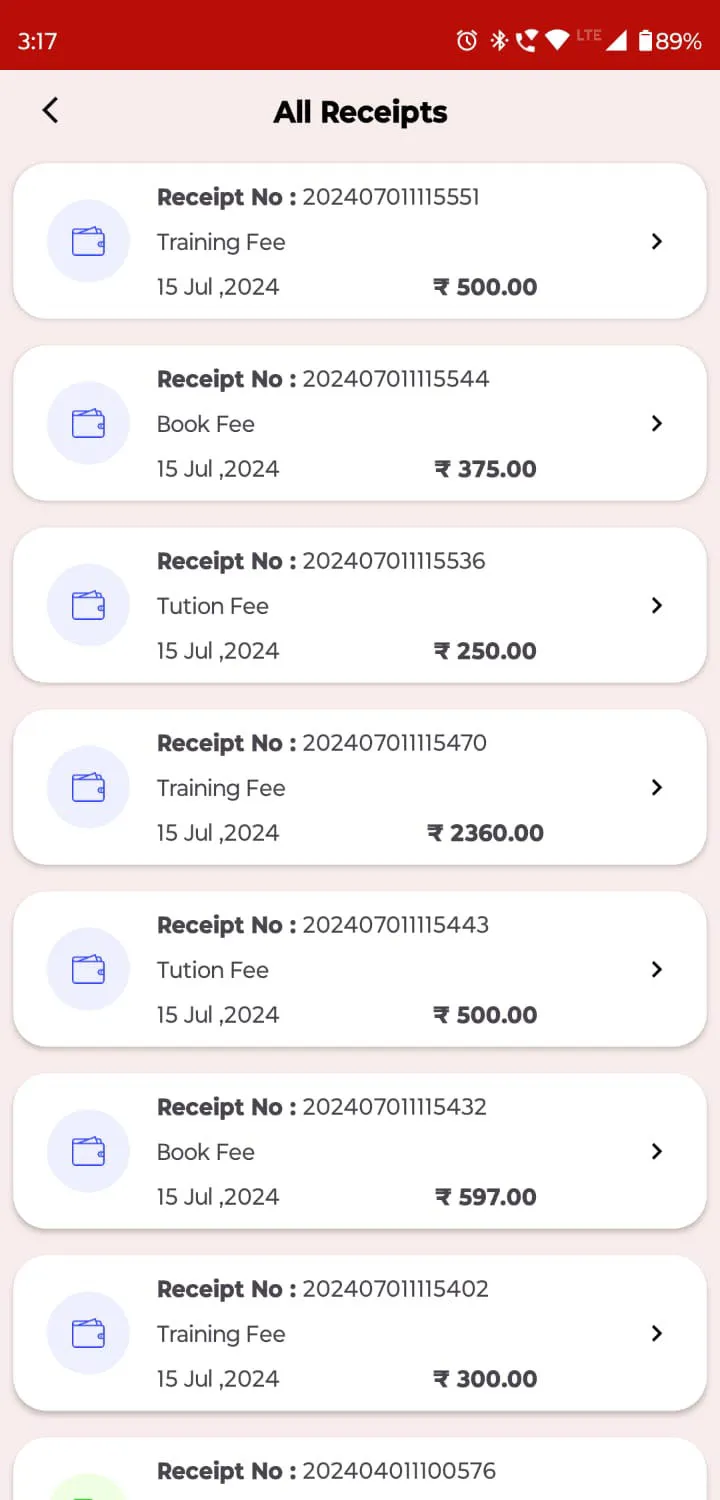This screenshot has width=720, height=1500.
Task: Open the chevron on Book Fee 375.00 receipt
Action: (657, 423)
